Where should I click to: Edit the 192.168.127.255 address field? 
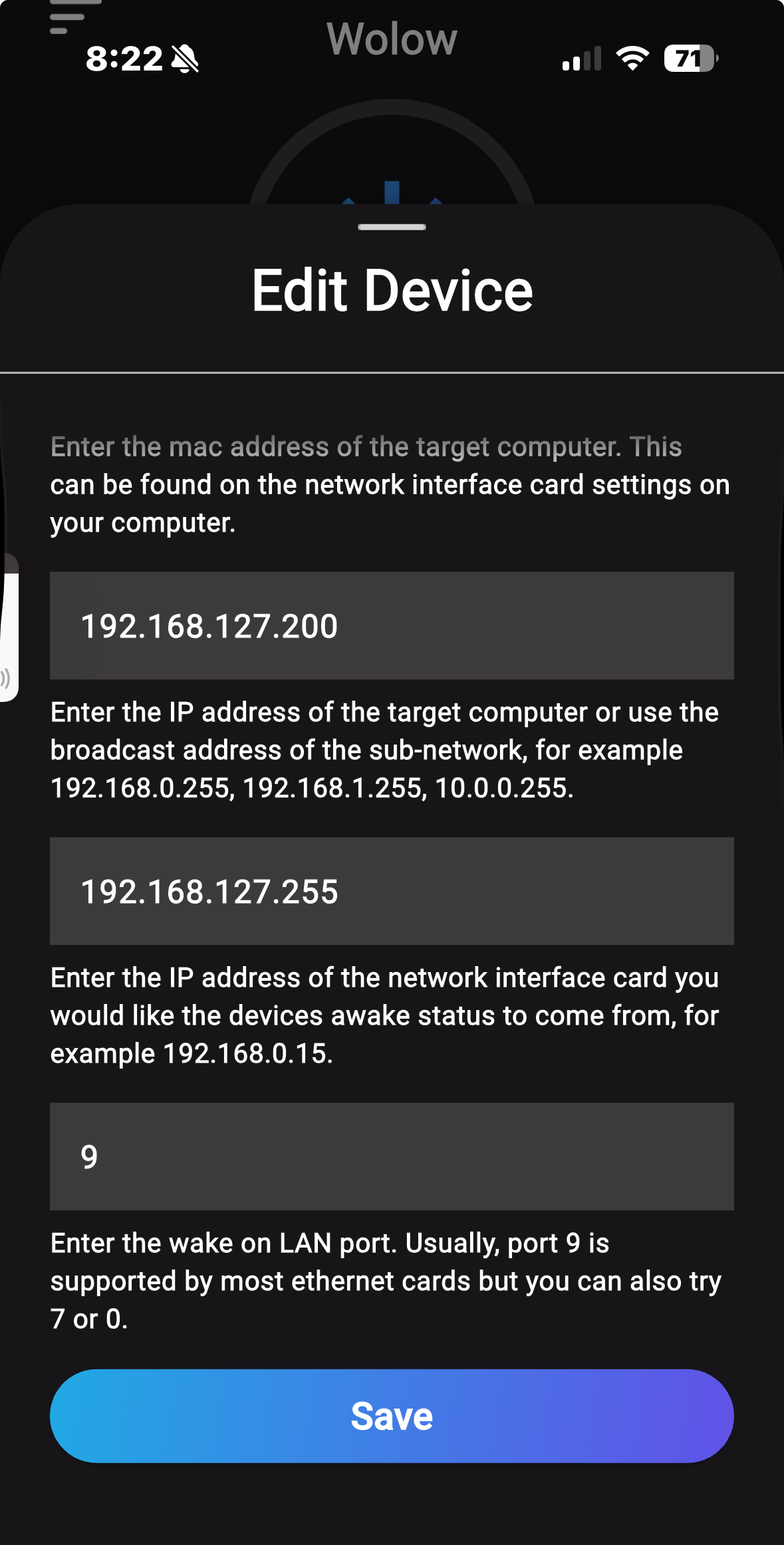pyautogui.click(x=392, y=891)
